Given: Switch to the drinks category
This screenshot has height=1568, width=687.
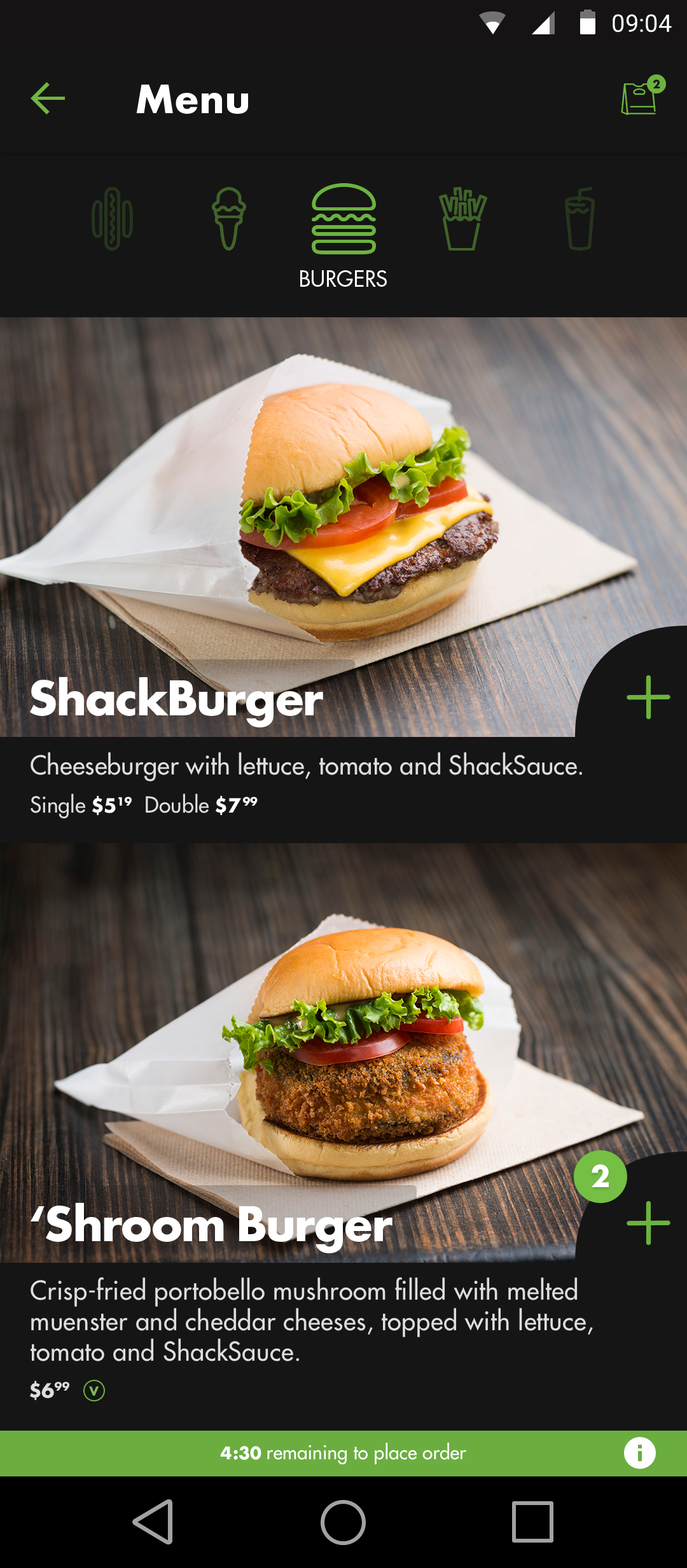Looking at the screenshot, I should click(579, 219).
